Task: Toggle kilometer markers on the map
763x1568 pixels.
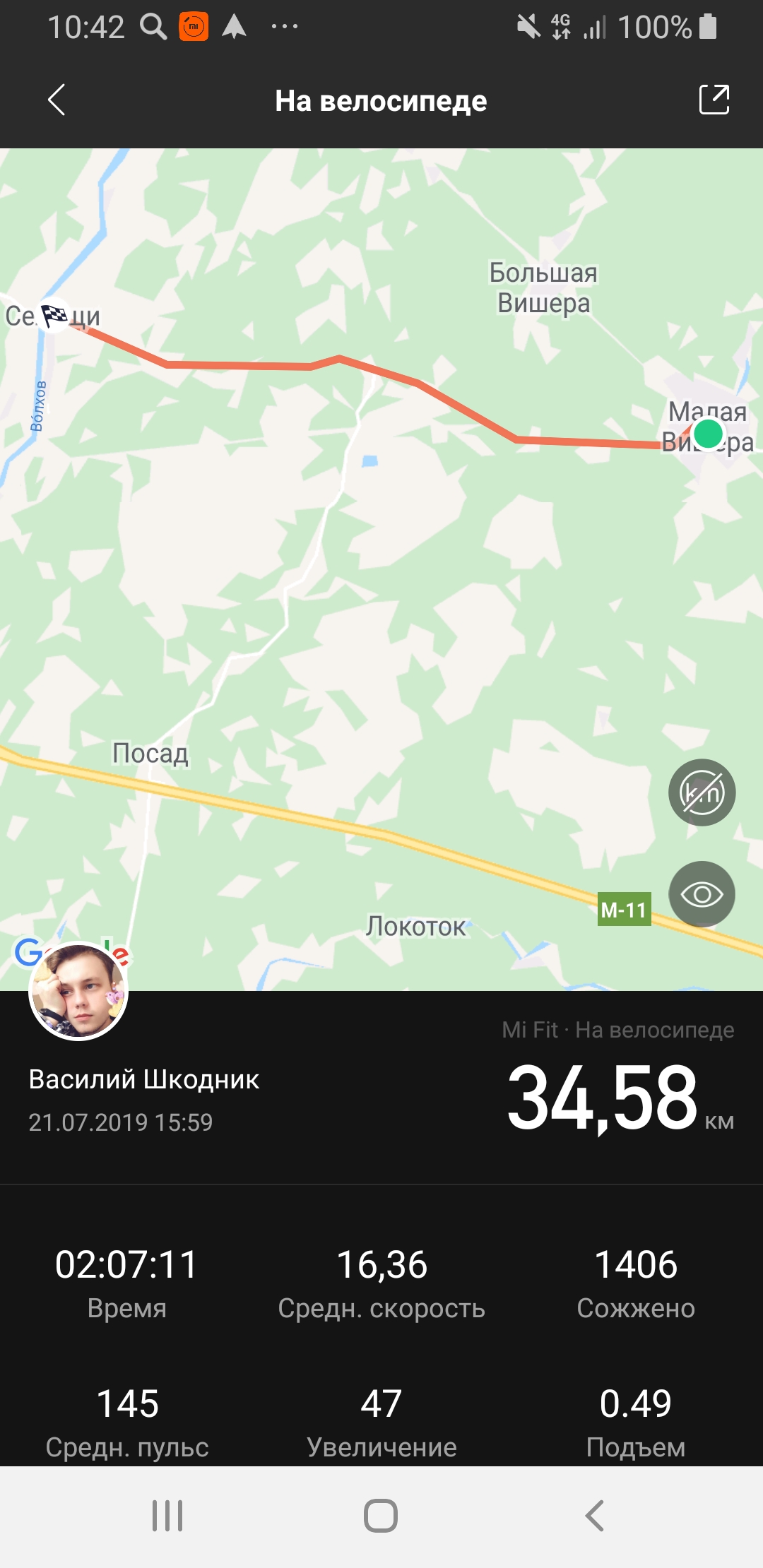Action: coord(702,792)
